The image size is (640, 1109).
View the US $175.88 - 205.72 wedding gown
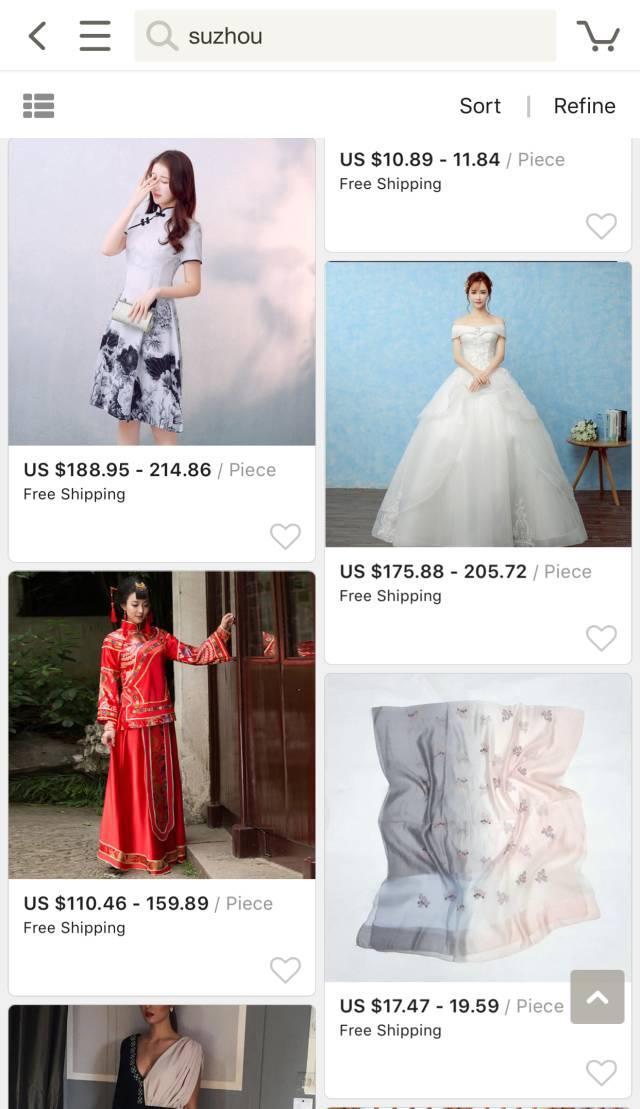click(478, 404)
